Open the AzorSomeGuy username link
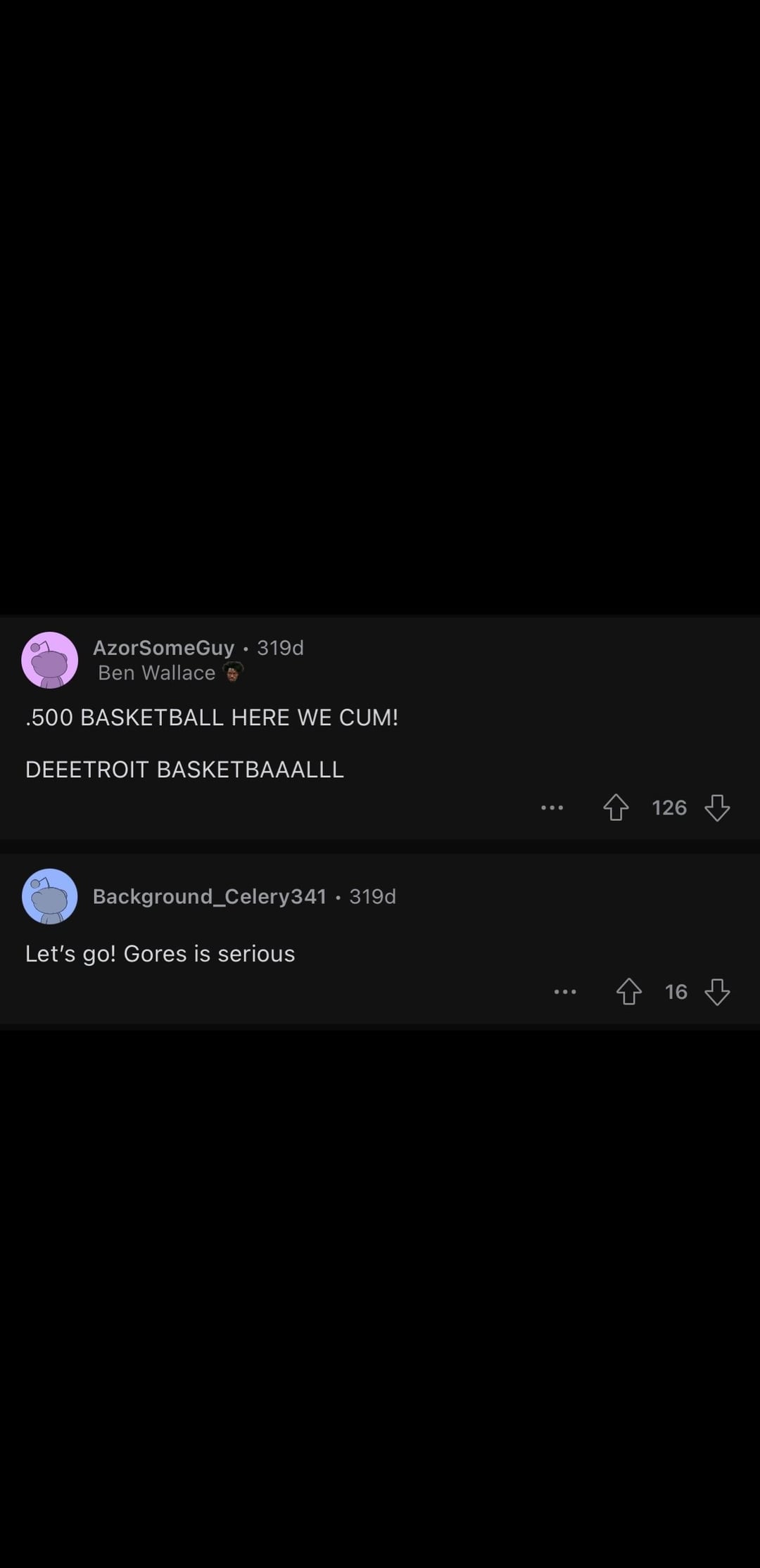Viewport: 760px width, 1568px height. pyautogui.click(x=163, y=647)
